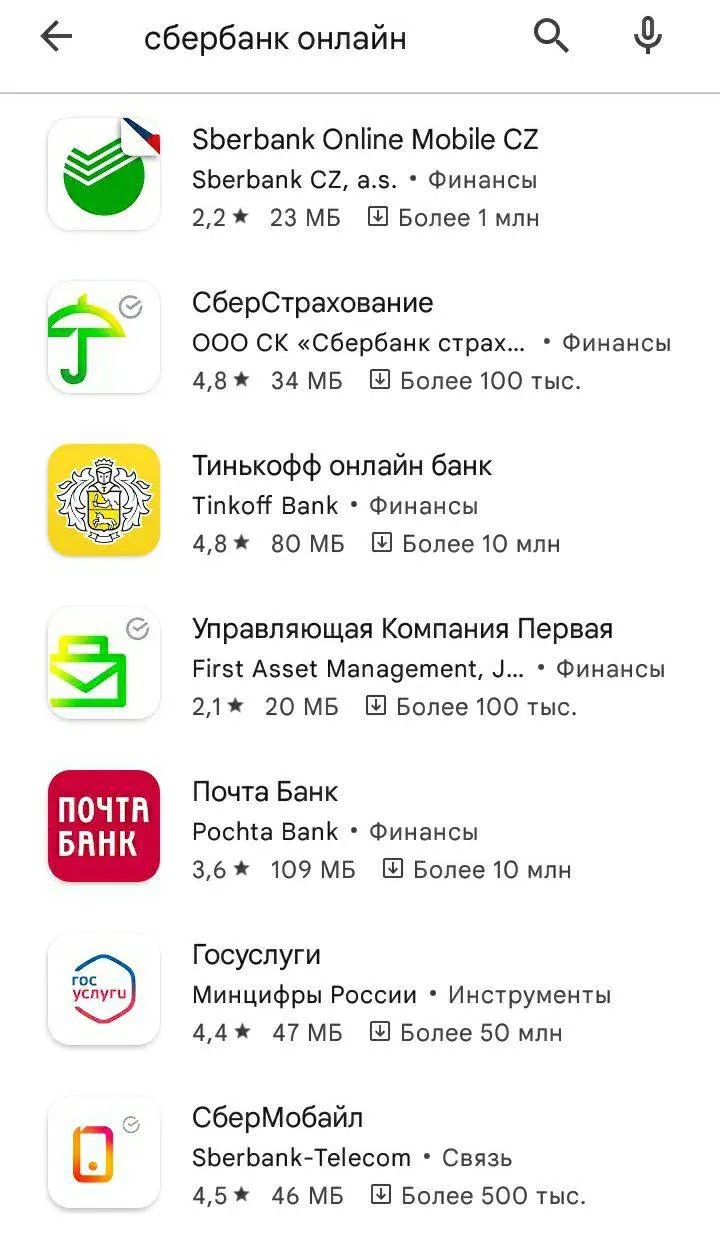The width and height of the screenshot is (720, 1233).
Task: Open Sberbank Online Mobile CZ app page
Action: [x=360, y=176]
